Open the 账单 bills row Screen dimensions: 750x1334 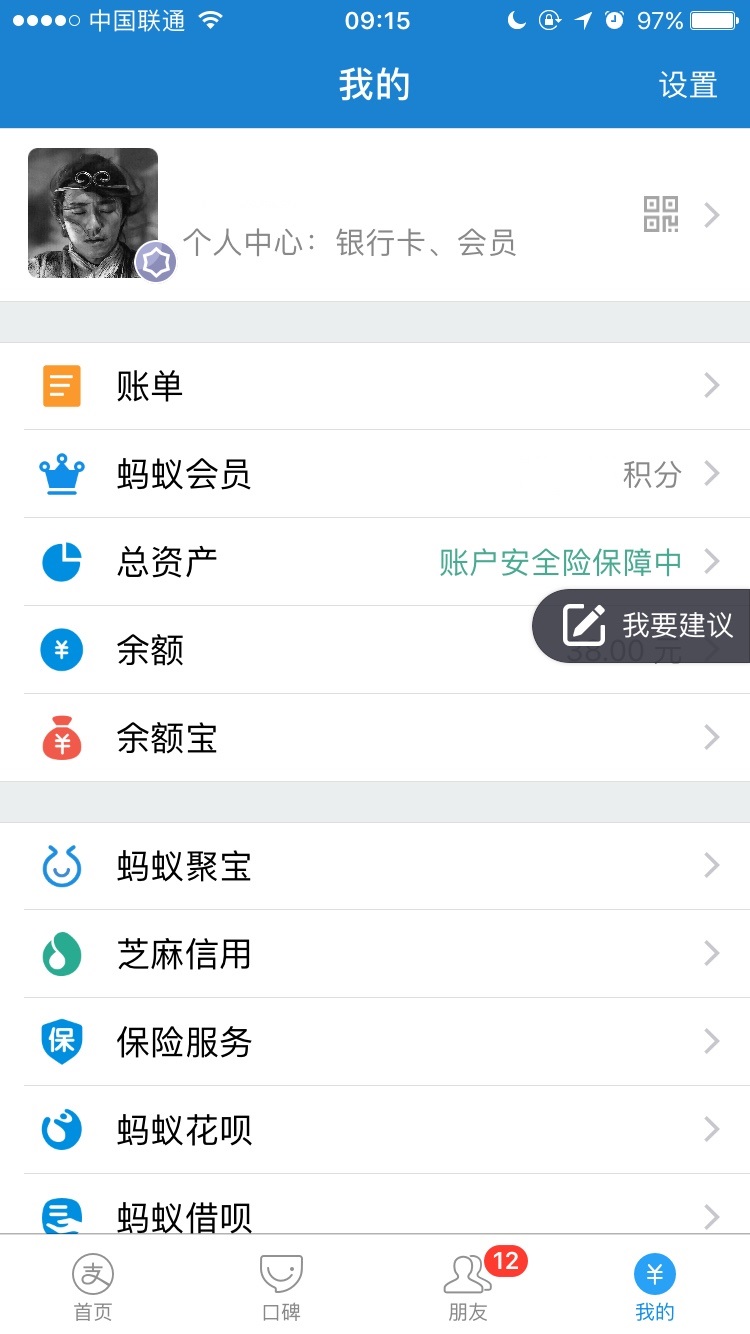375,386
